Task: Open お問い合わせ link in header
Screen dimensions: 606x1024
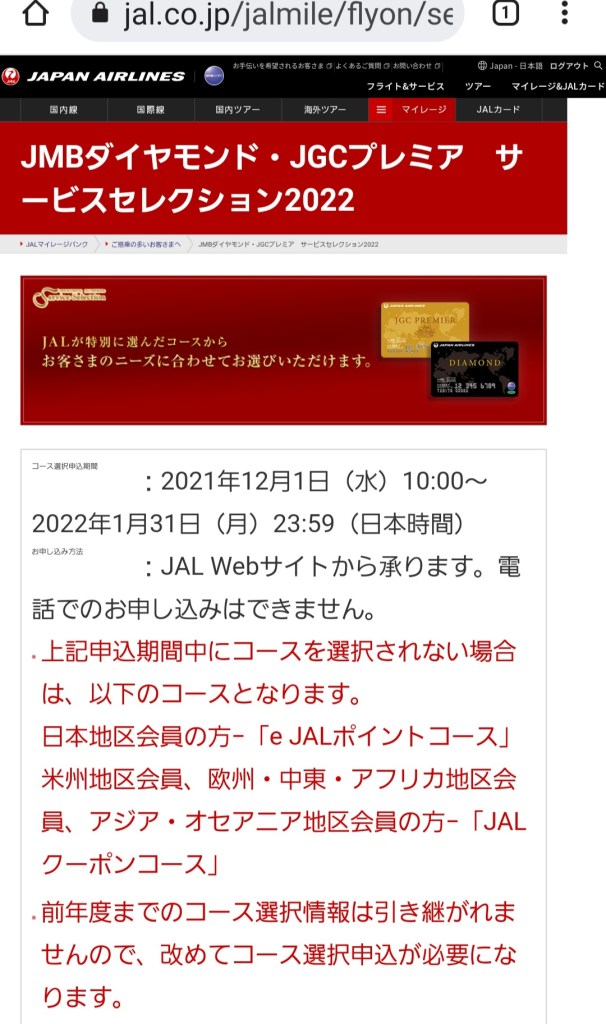Action: point(410,66)
